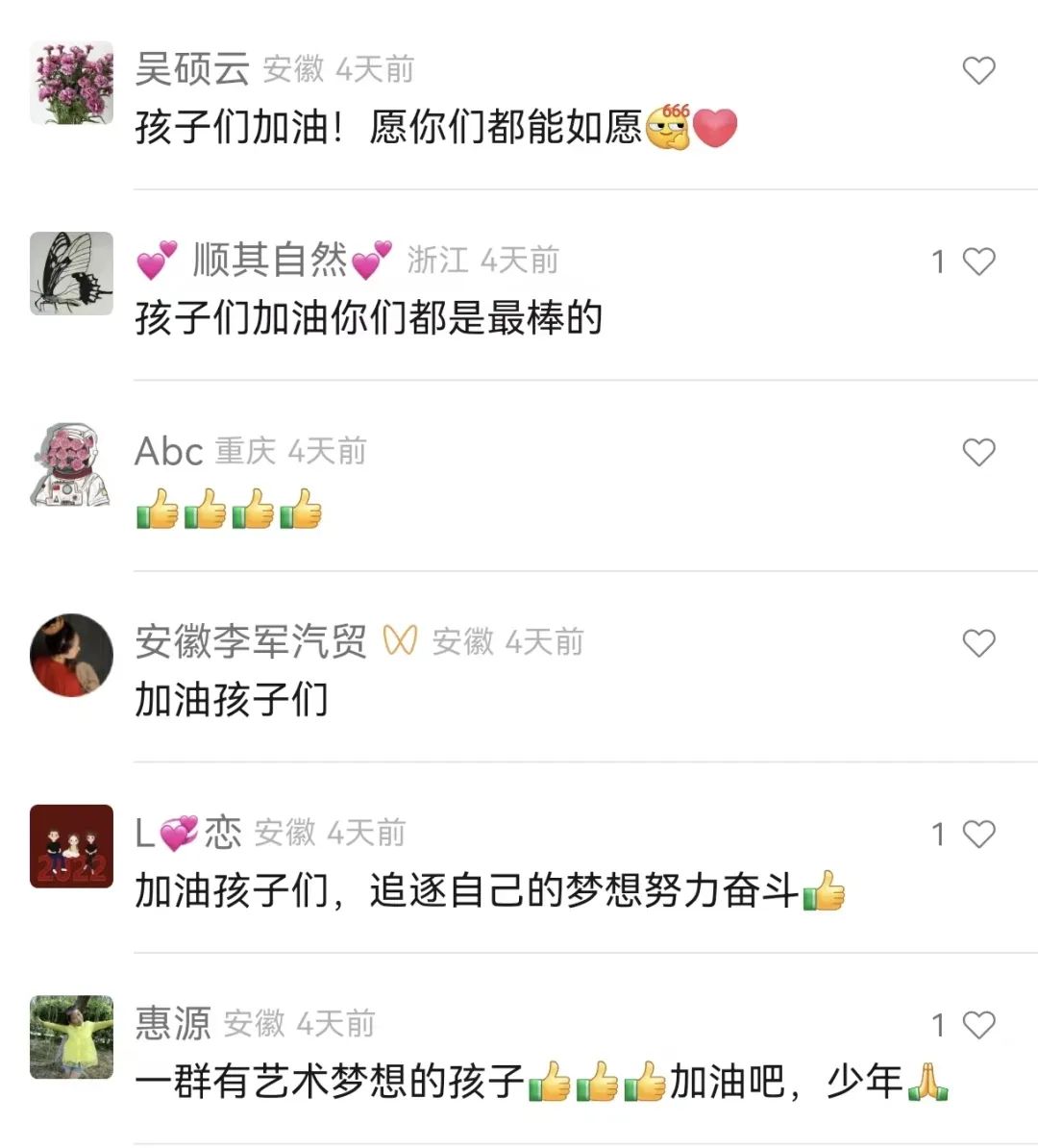Like 惠源's comment
1038x1148 pixels.
click(x=978, y=1025)
